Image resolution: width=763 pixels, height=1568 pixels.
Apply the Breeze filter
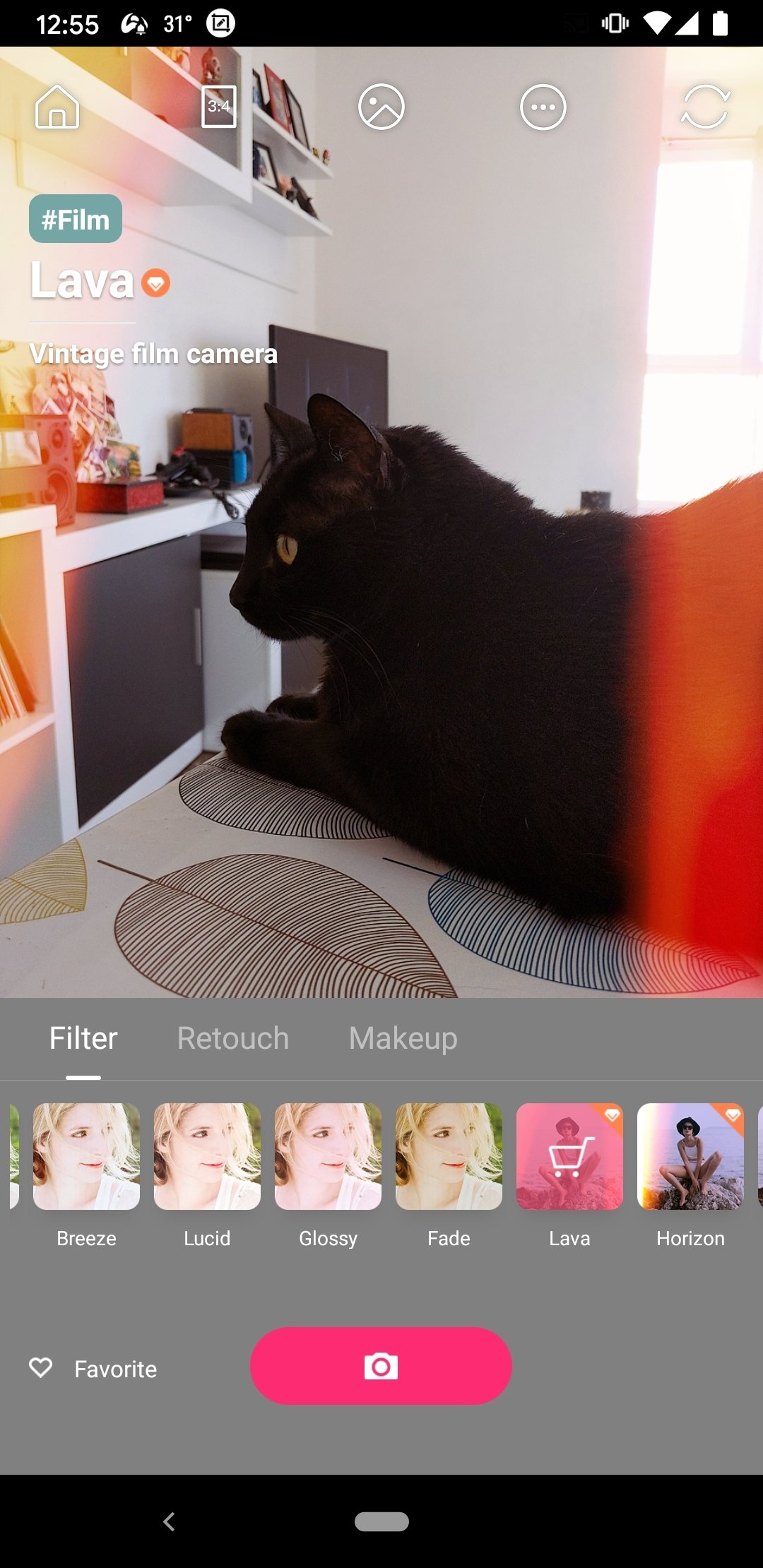[86, 1156]
